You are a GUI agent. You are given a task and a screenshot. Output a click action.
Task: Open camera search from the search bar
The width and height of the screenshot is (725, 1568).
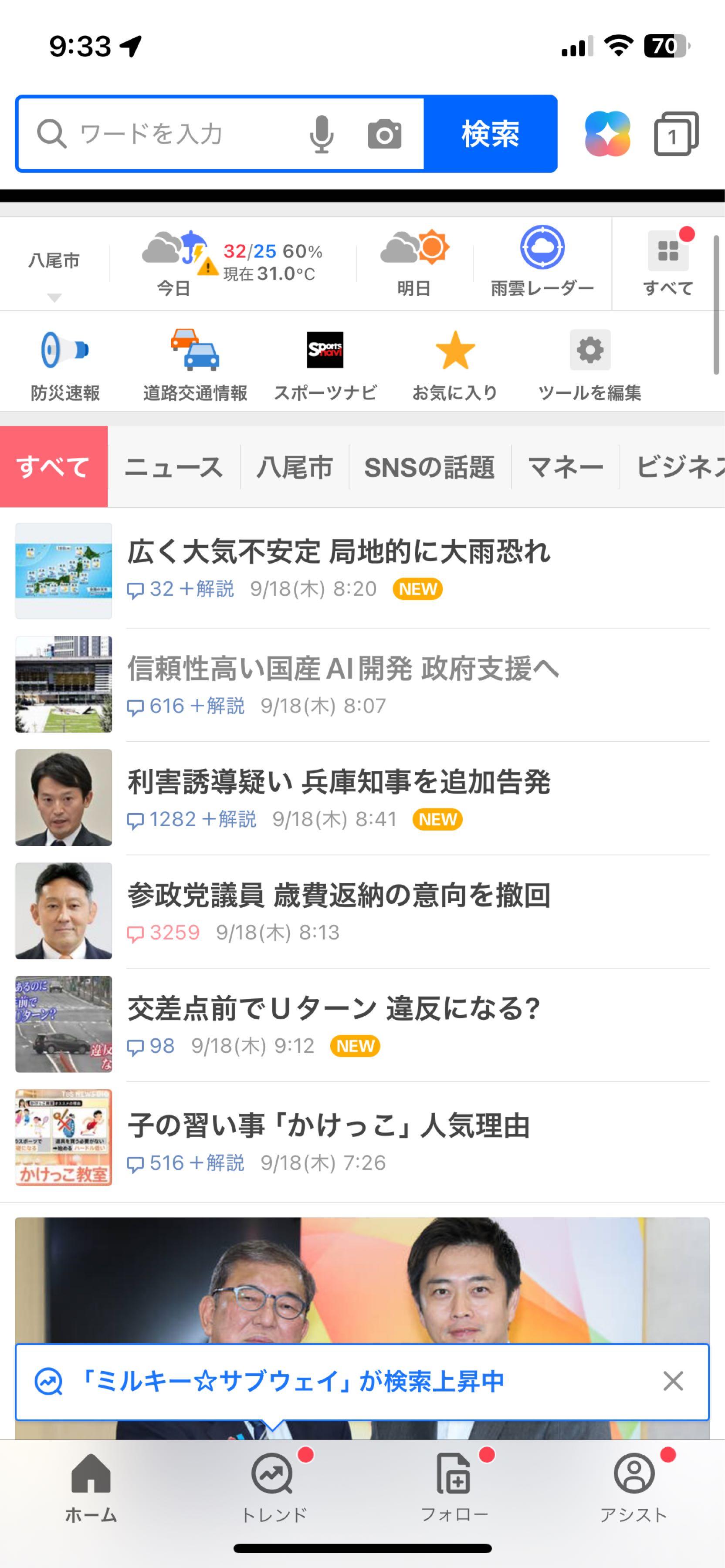385,134
